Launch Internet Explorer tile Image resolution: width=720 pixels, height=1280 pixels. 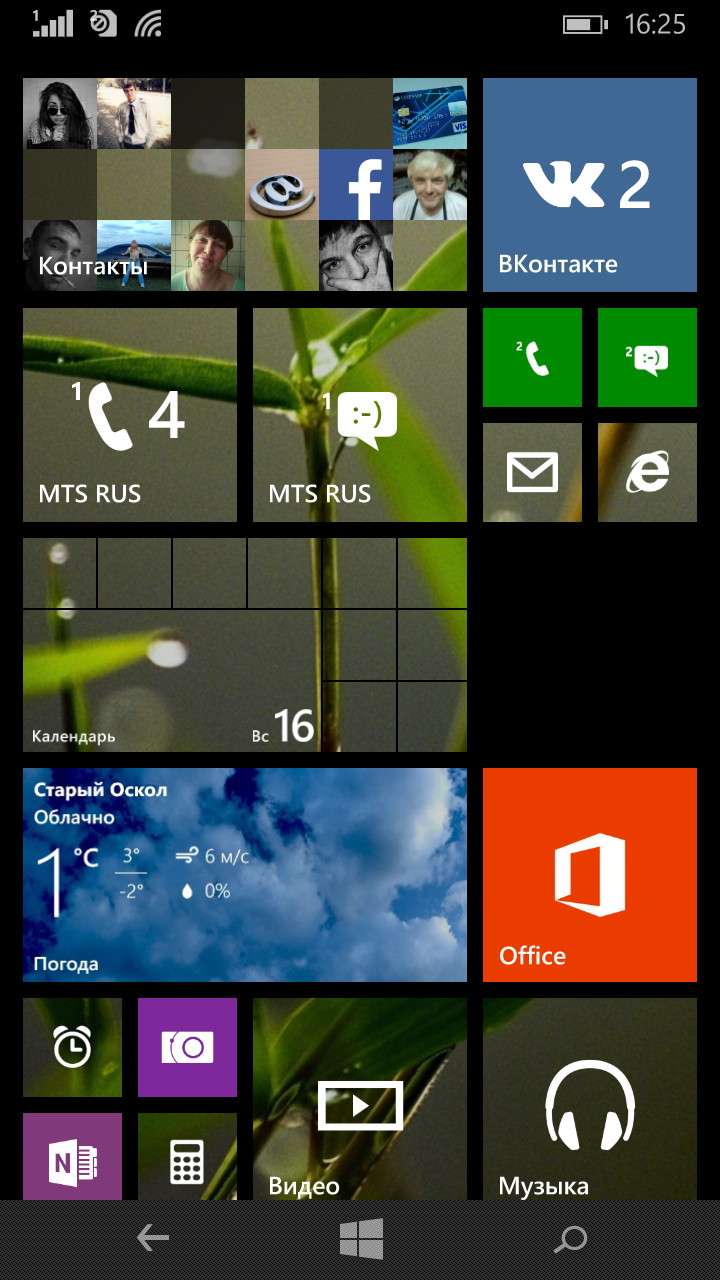coord(647,472)
